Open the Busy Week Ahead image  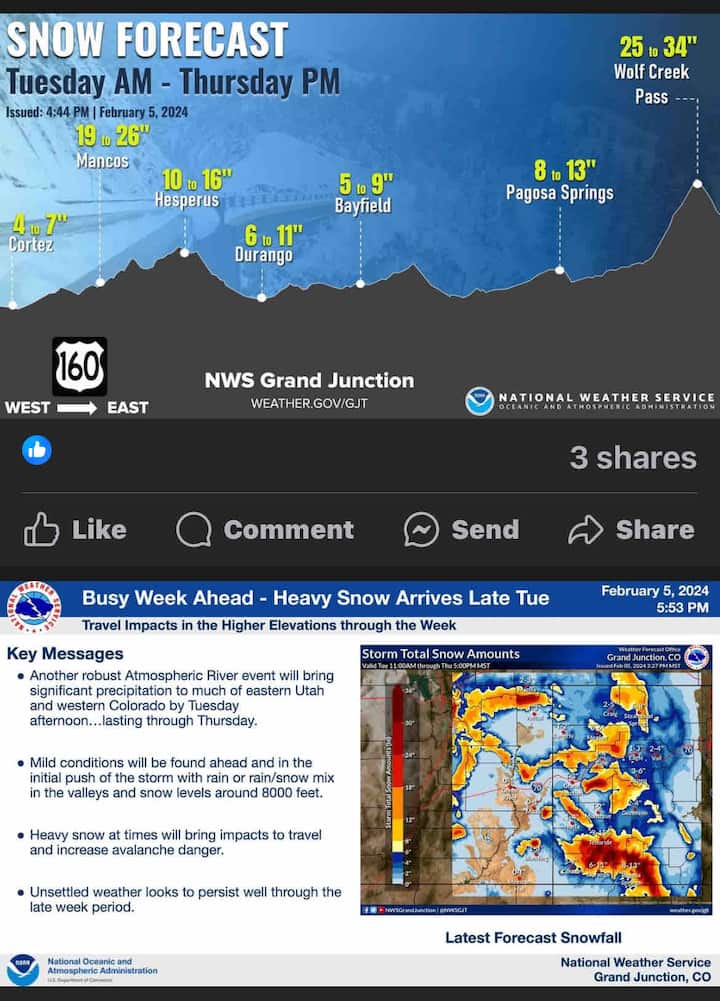pos(360,780)
